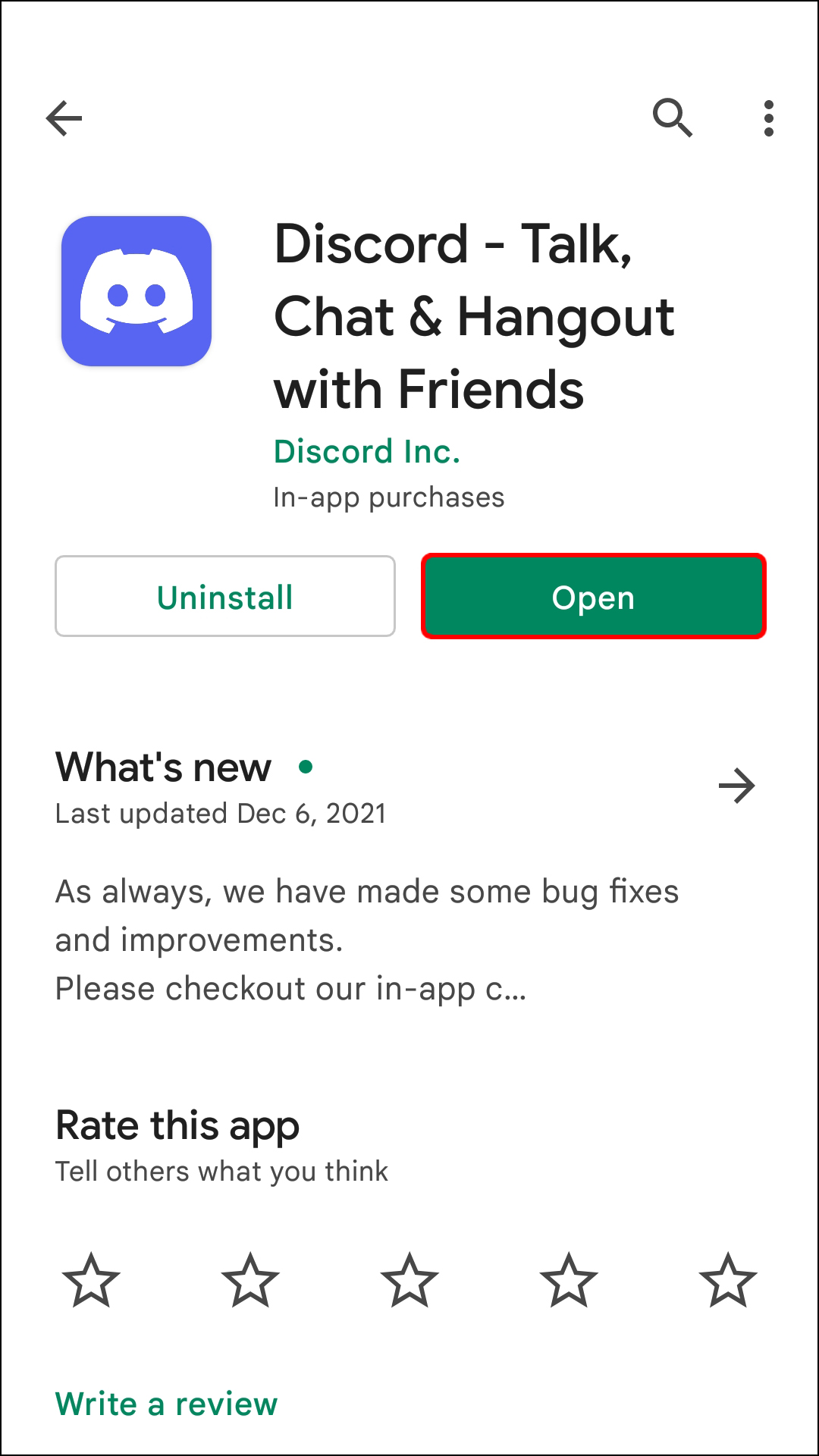The image size is (819, 1456).
Task: Open the Discord app
Action: (593, 597)
